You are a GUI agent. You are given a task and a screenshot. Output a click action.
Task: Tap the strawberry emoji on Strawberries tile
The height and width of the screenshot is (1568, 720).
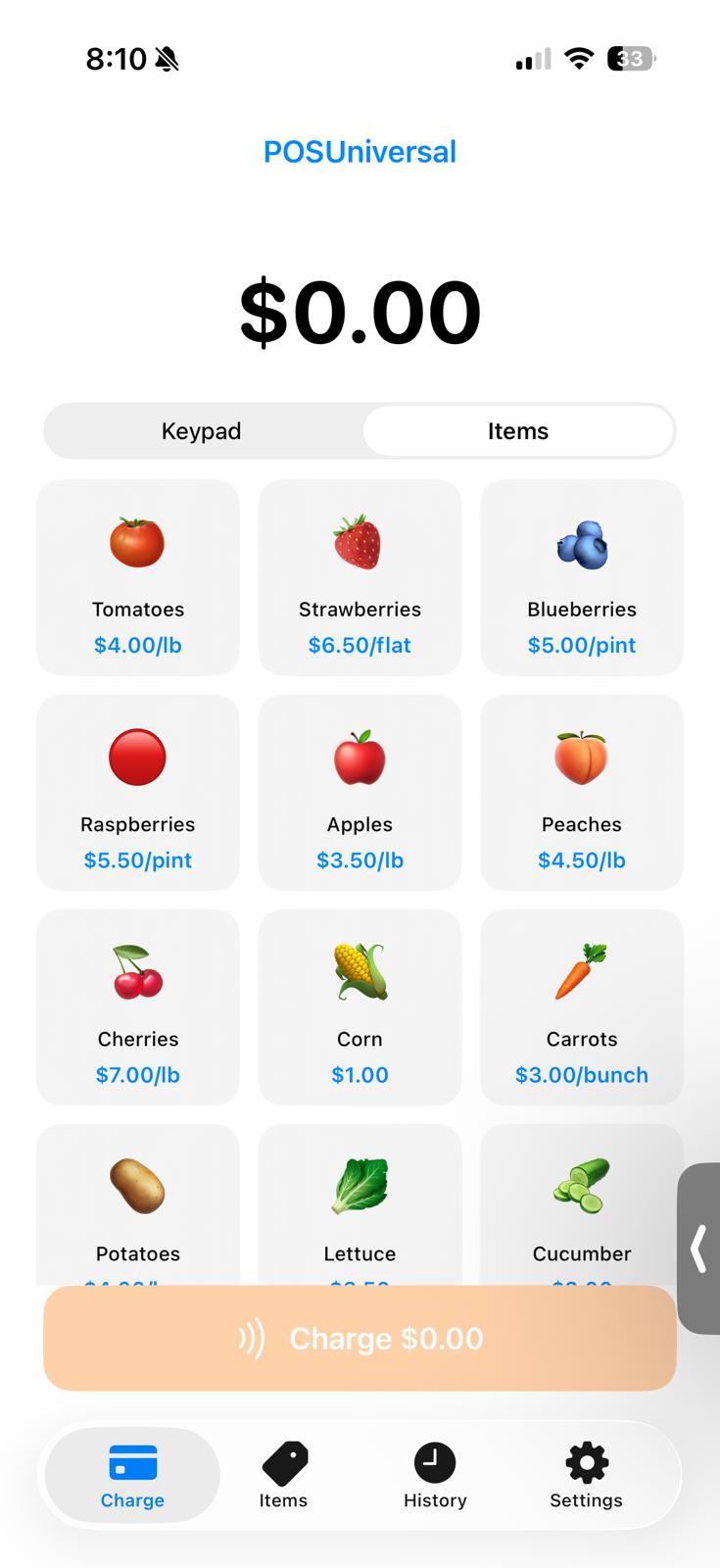coord(360,544)
